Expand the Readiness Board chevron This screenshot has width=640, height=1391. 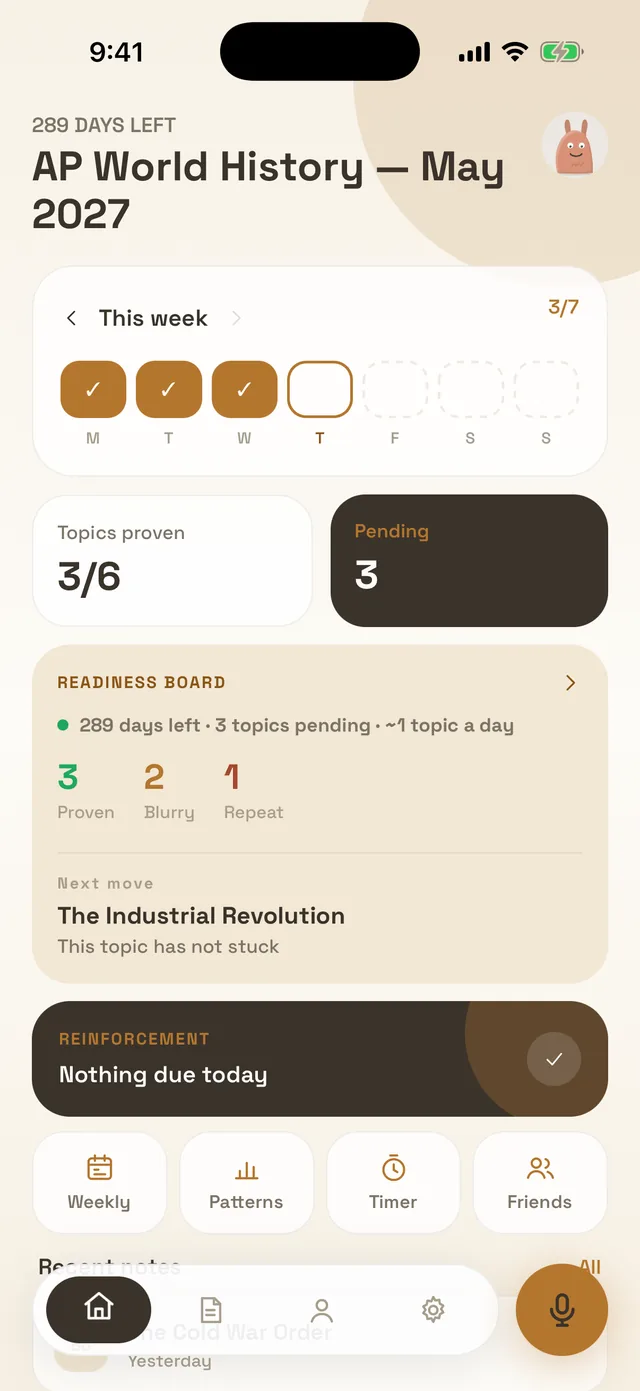pyautogui.click(x=570, y=683)
